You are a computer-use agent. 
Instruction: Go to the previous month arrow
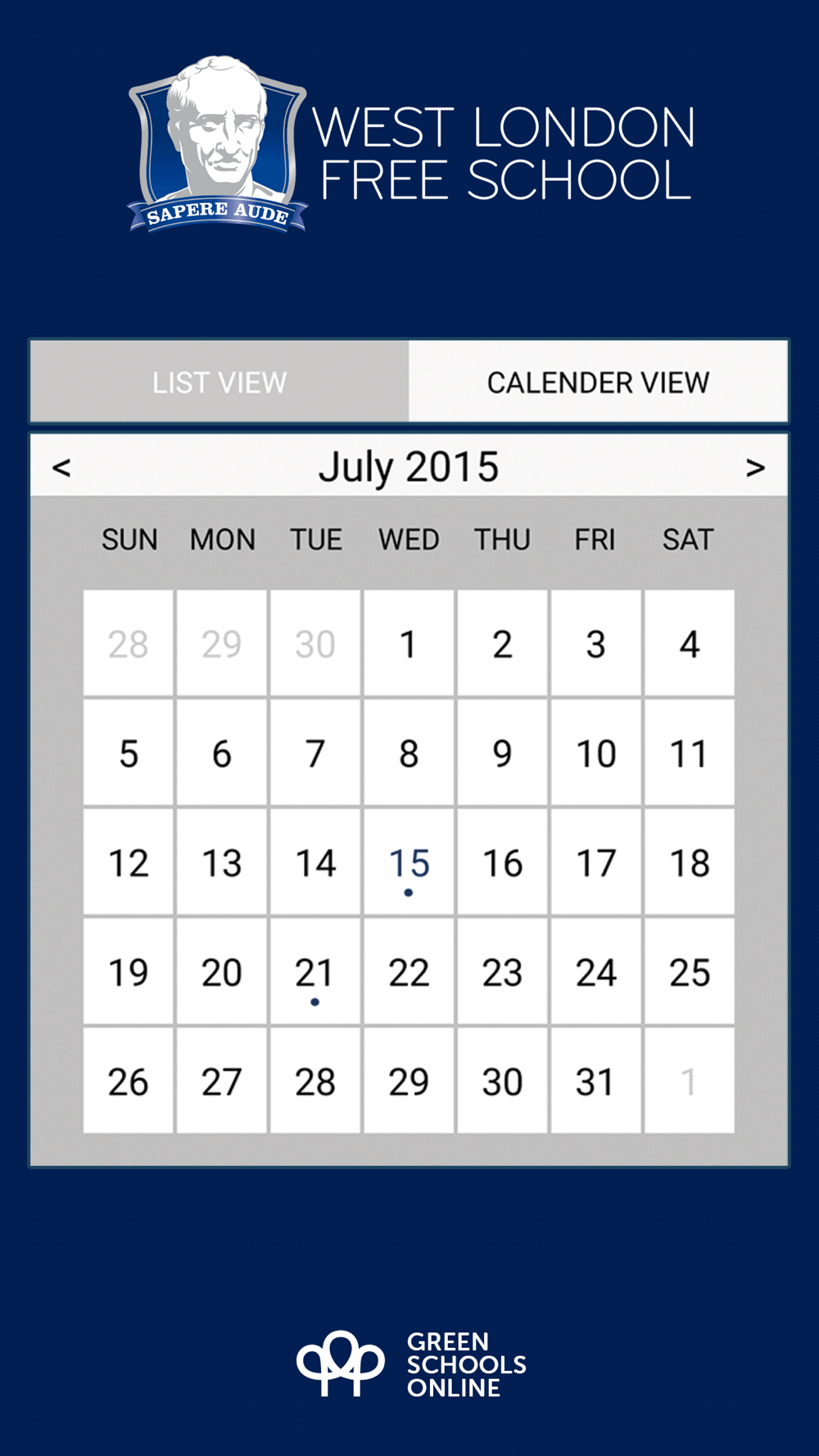(61, 468)
